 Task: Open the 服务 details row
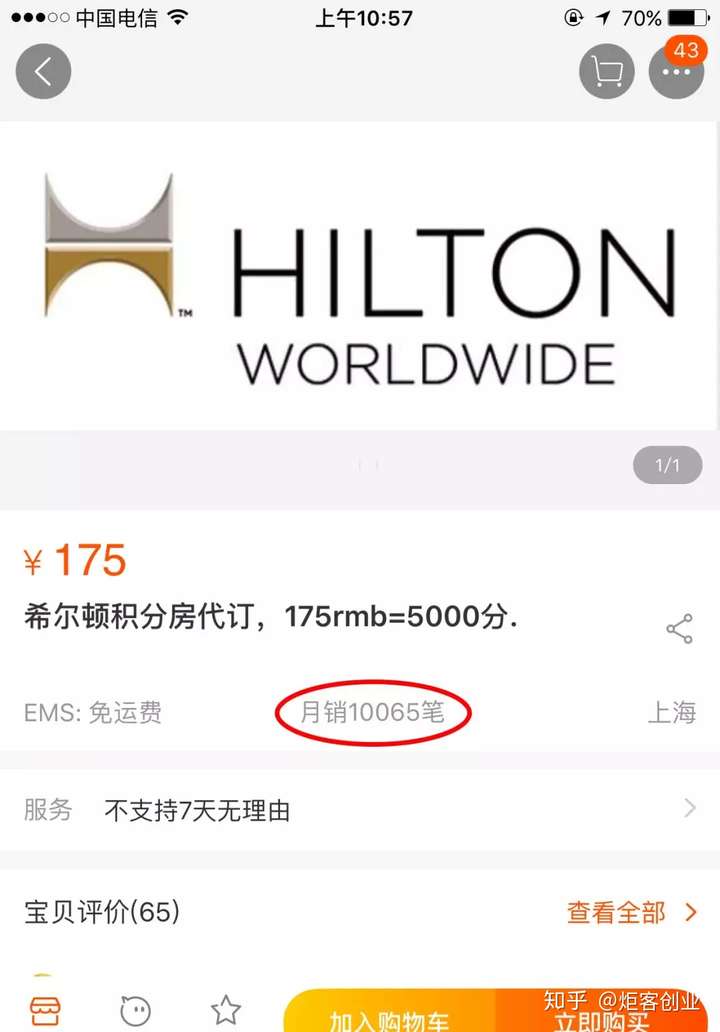pos(360,809)
